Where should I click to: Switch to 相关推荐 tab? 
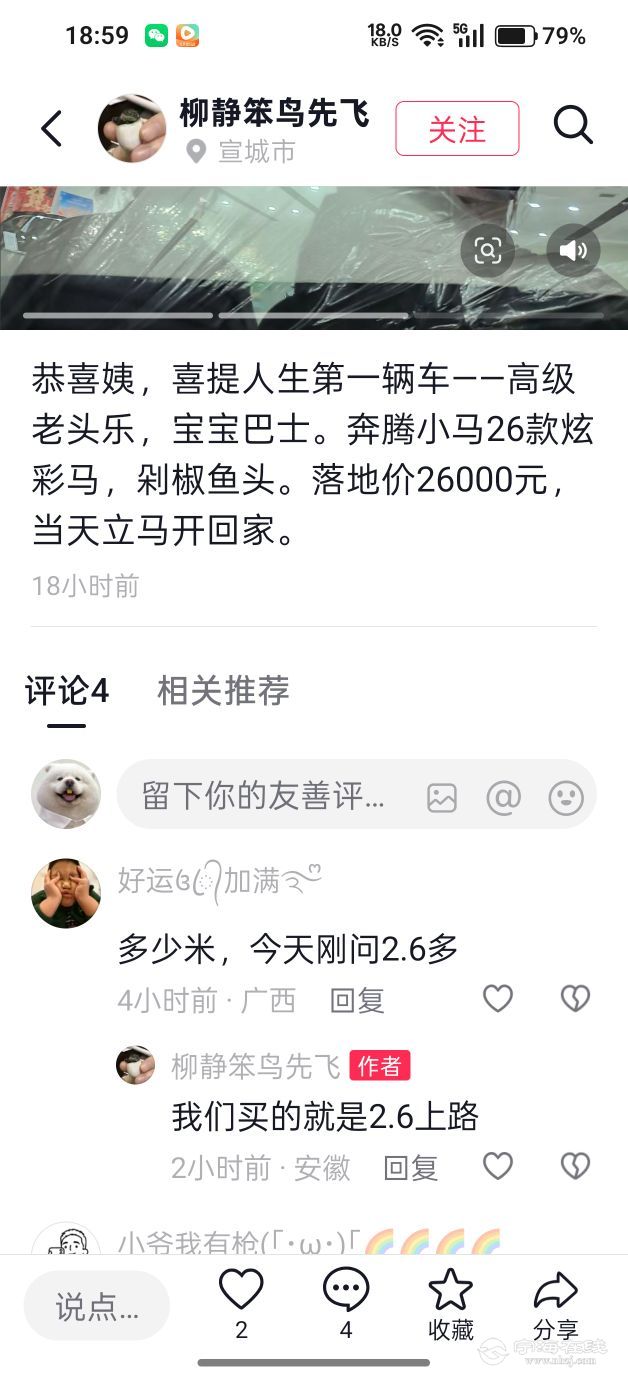pyautogui.click(x=223, y=691)
